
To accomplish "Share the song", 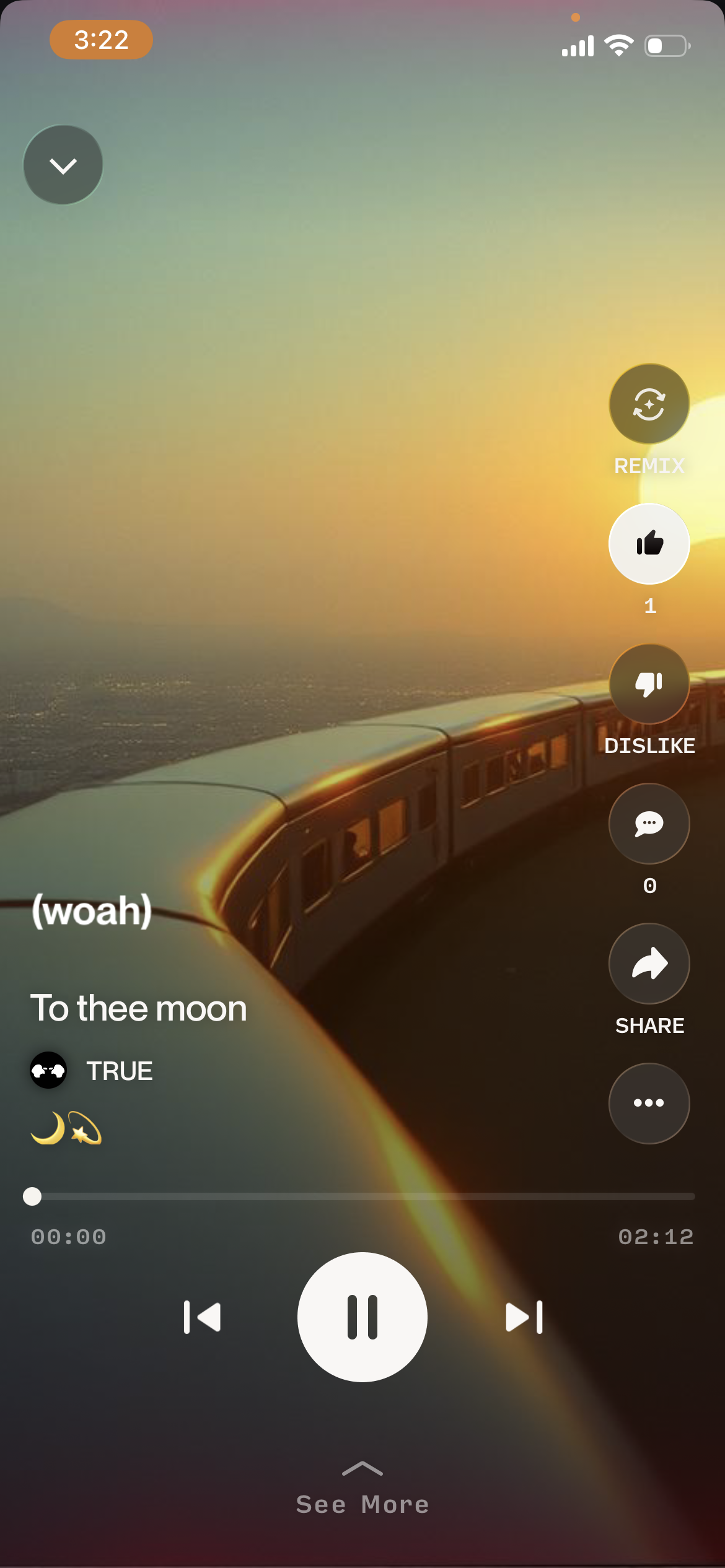I will pos(649,964).
